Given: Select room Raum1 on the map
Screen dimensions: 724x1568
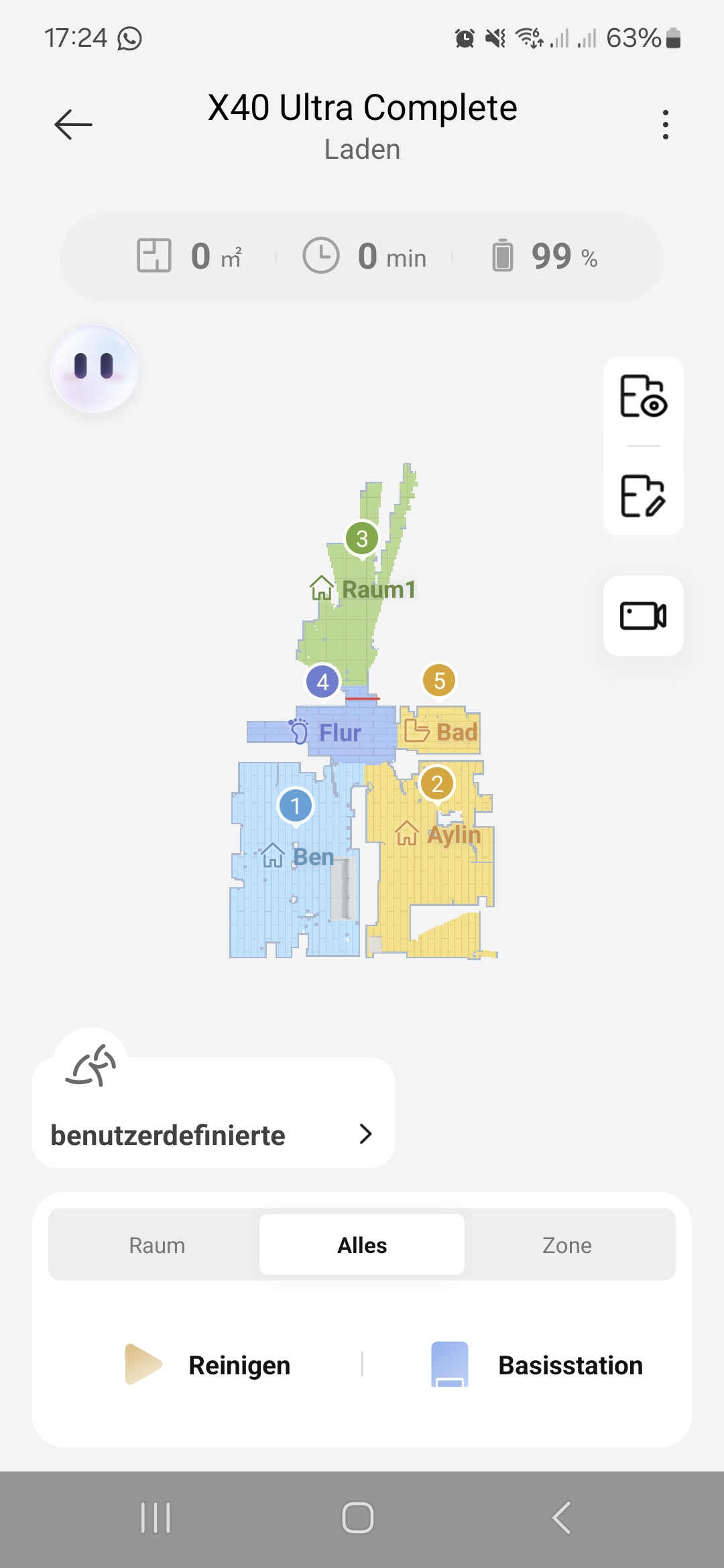Looking at the screenshot, I should (x=363, y=590).
